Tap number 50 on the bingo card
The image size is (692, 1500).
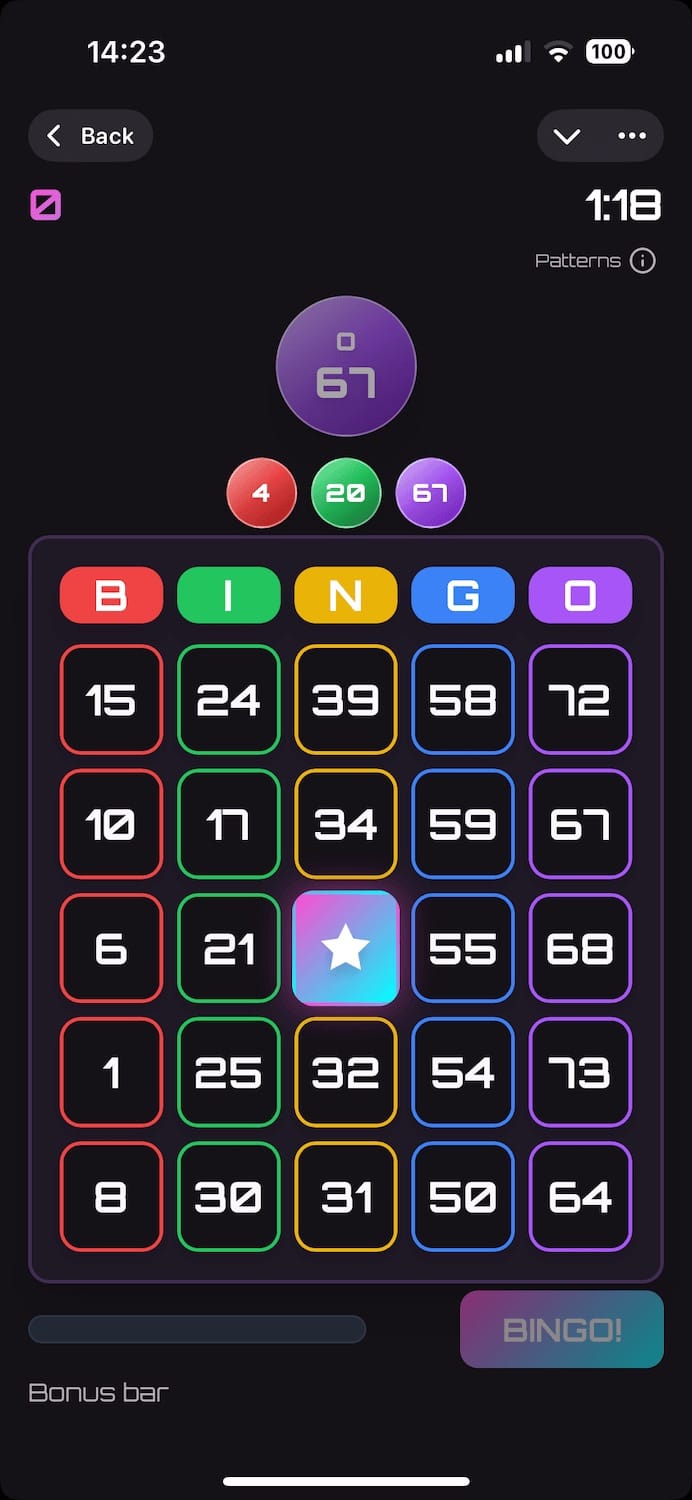click(463, 1196)
